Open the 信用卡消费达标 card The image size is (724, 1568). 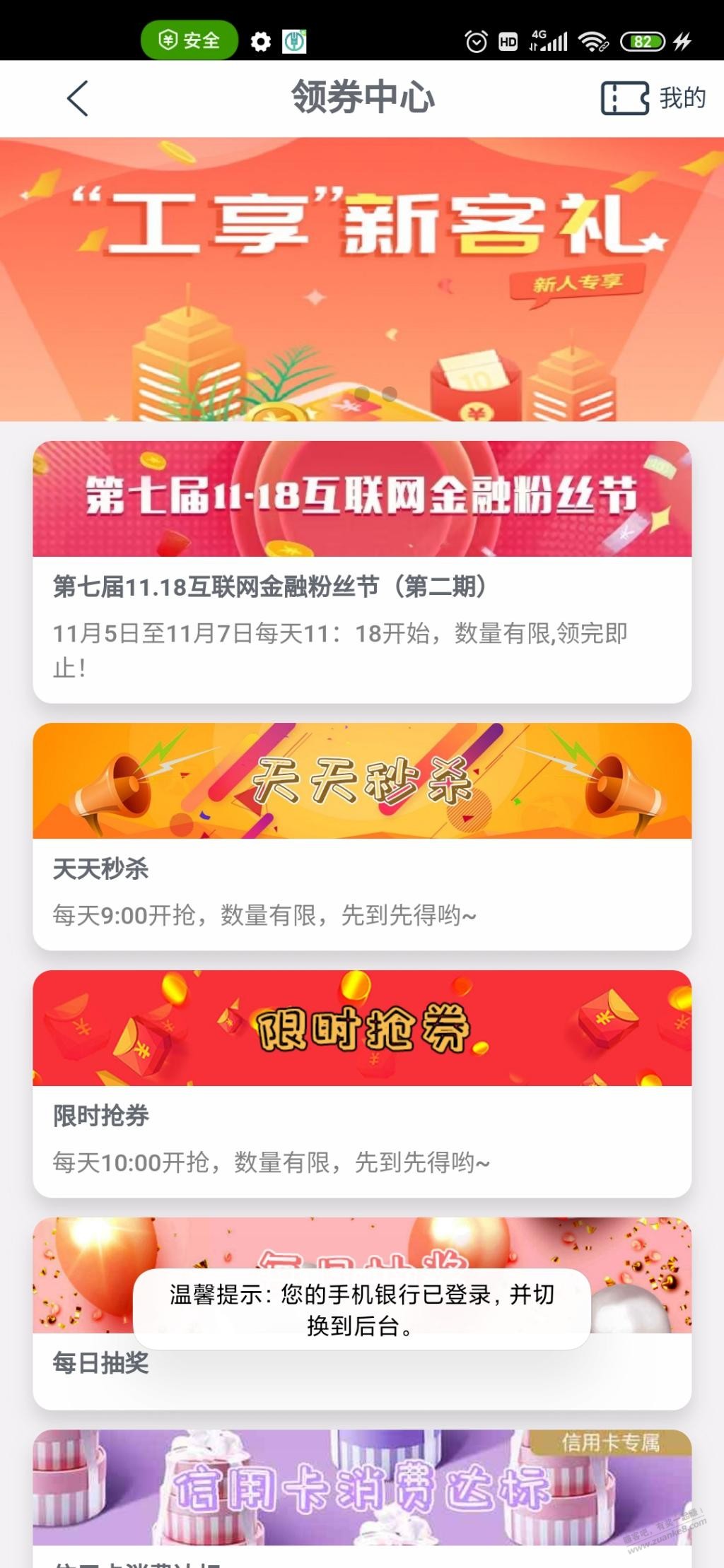click(x=362, y=1491)
